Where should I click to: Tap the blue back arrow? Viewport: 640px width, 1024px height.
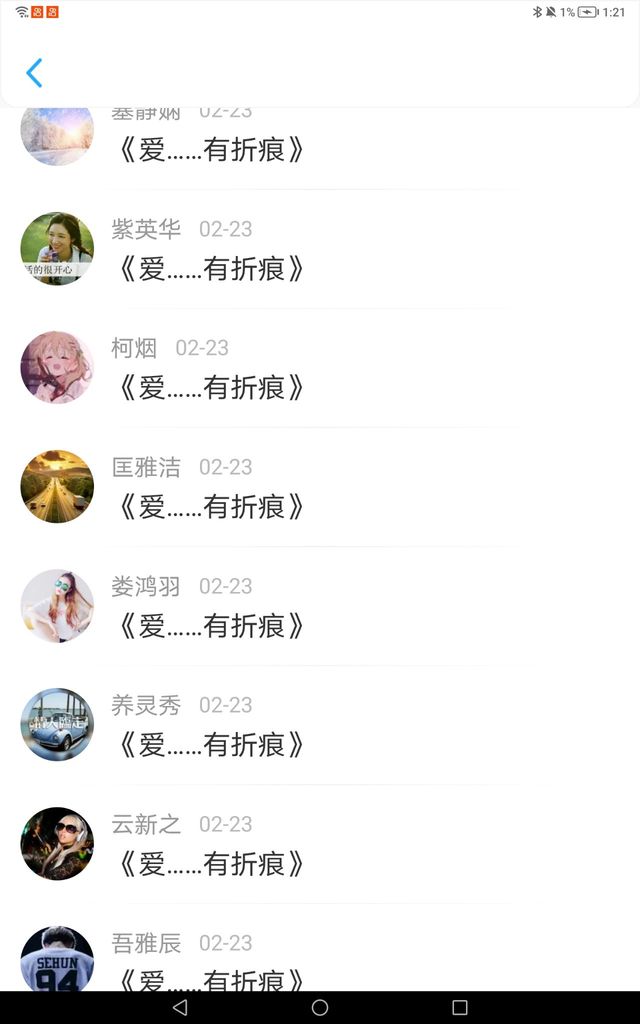34,73
